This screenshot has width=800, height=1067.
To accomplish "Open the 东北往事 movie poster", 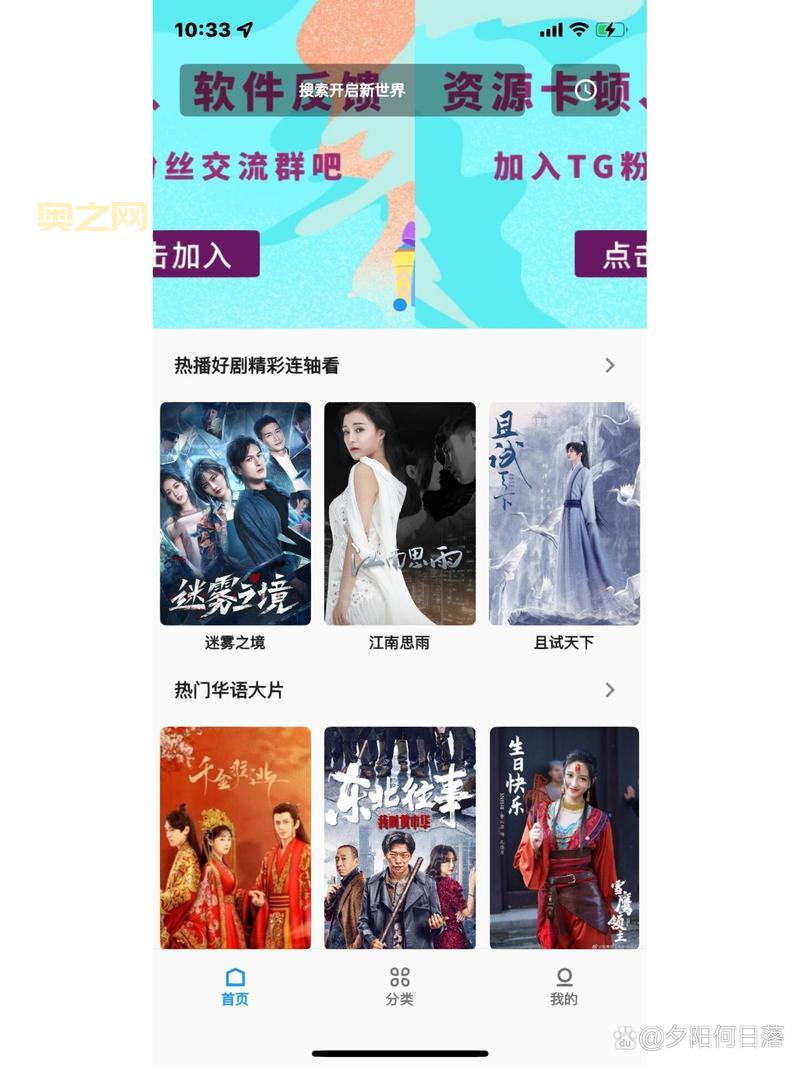I will coord(400,836).
